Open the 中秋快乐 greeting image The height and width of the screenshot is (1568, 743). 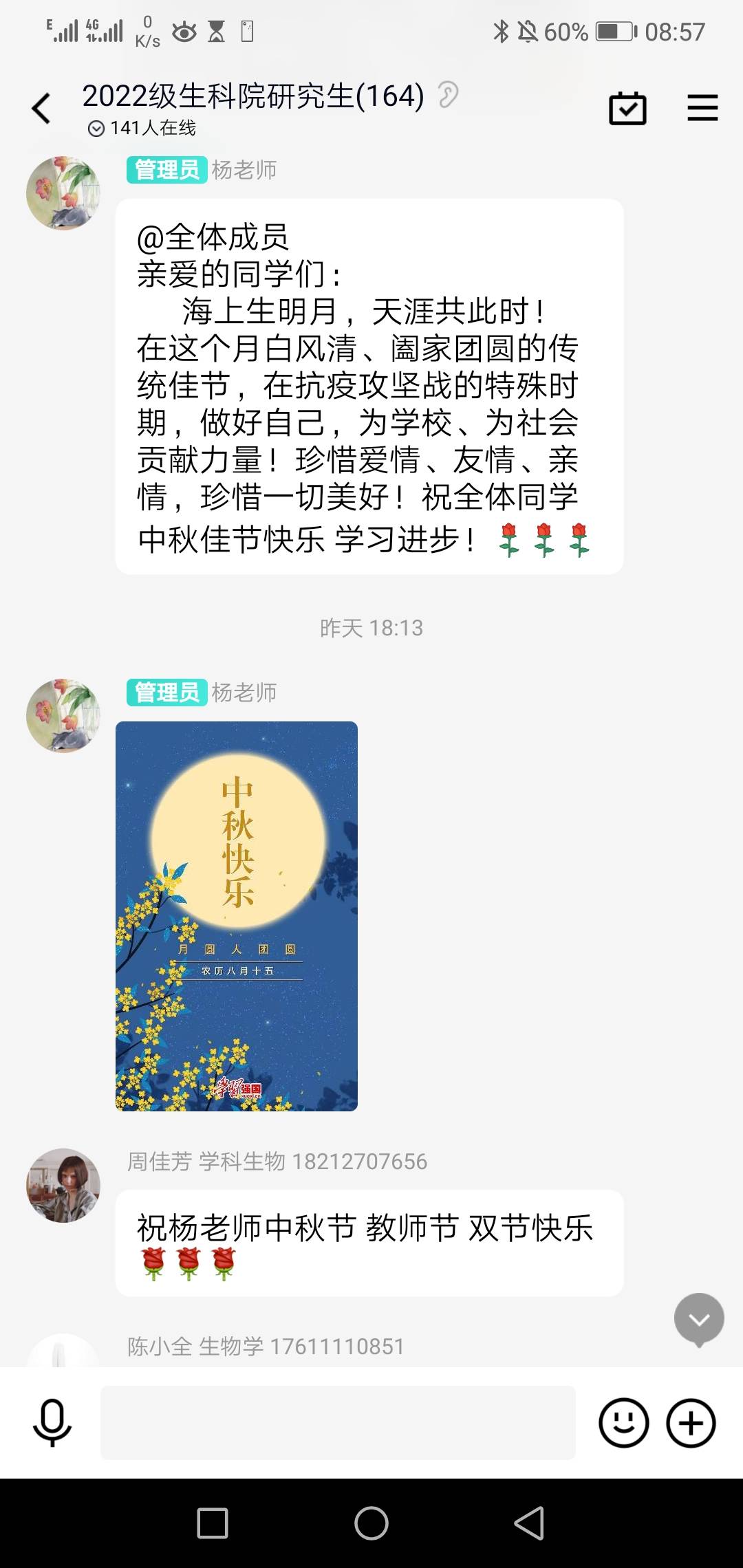pyautogui.click(x=236, y=916)
